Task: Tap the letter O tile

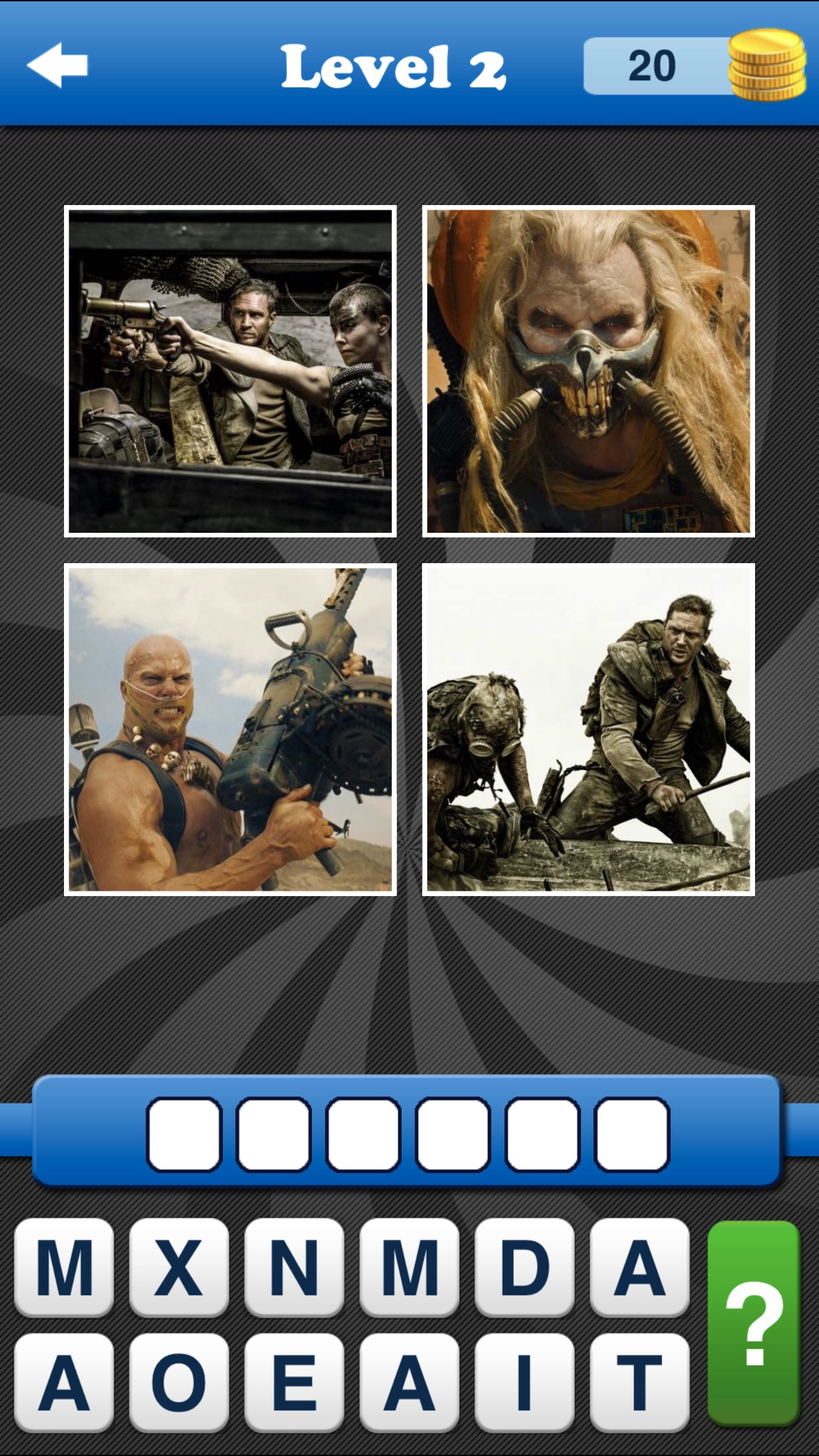Action: [x=179, y=1381]
